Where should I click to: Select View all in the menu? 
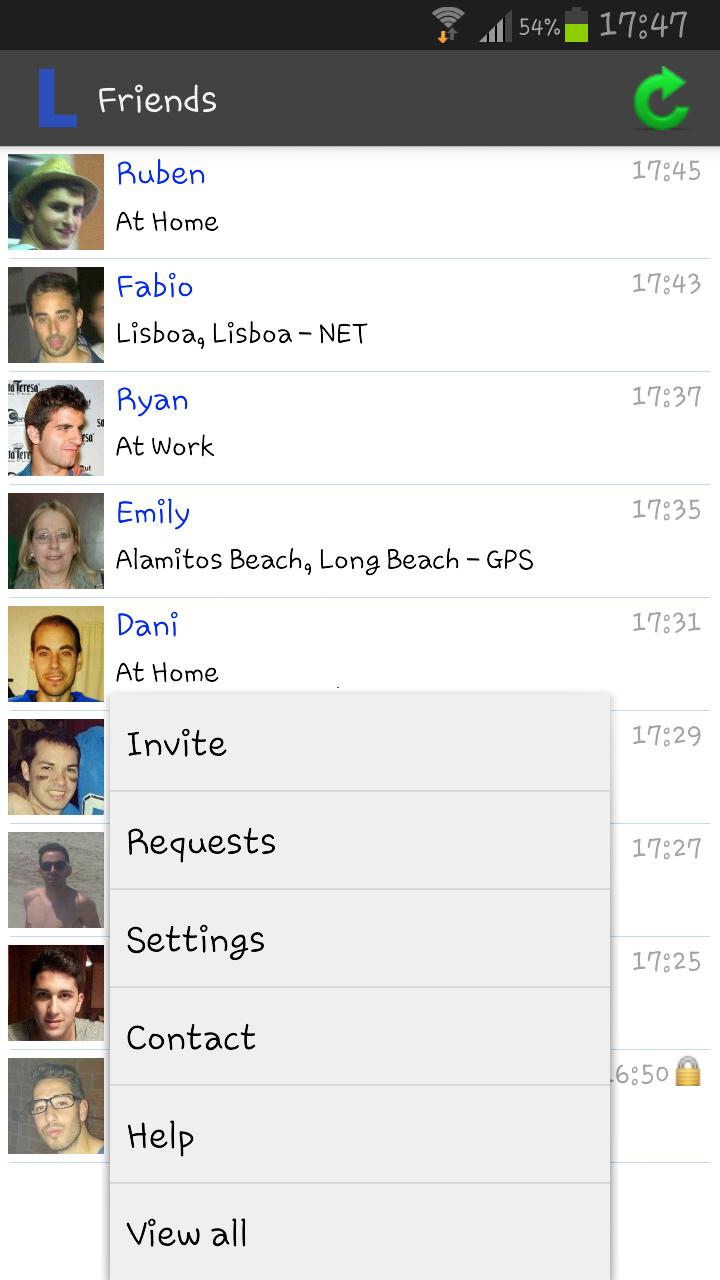coord(360,1233)
